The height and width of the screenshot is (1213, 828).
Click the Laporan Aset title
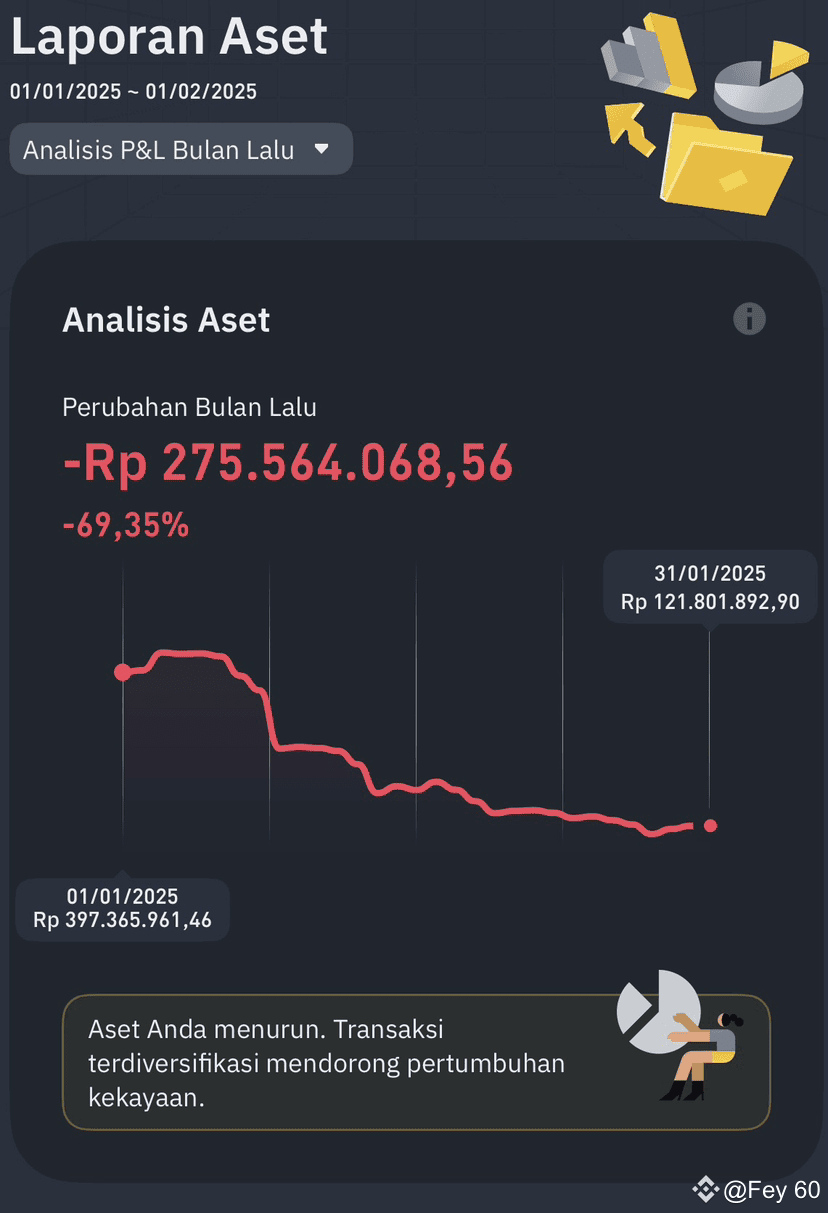click(x=167, y=37)
